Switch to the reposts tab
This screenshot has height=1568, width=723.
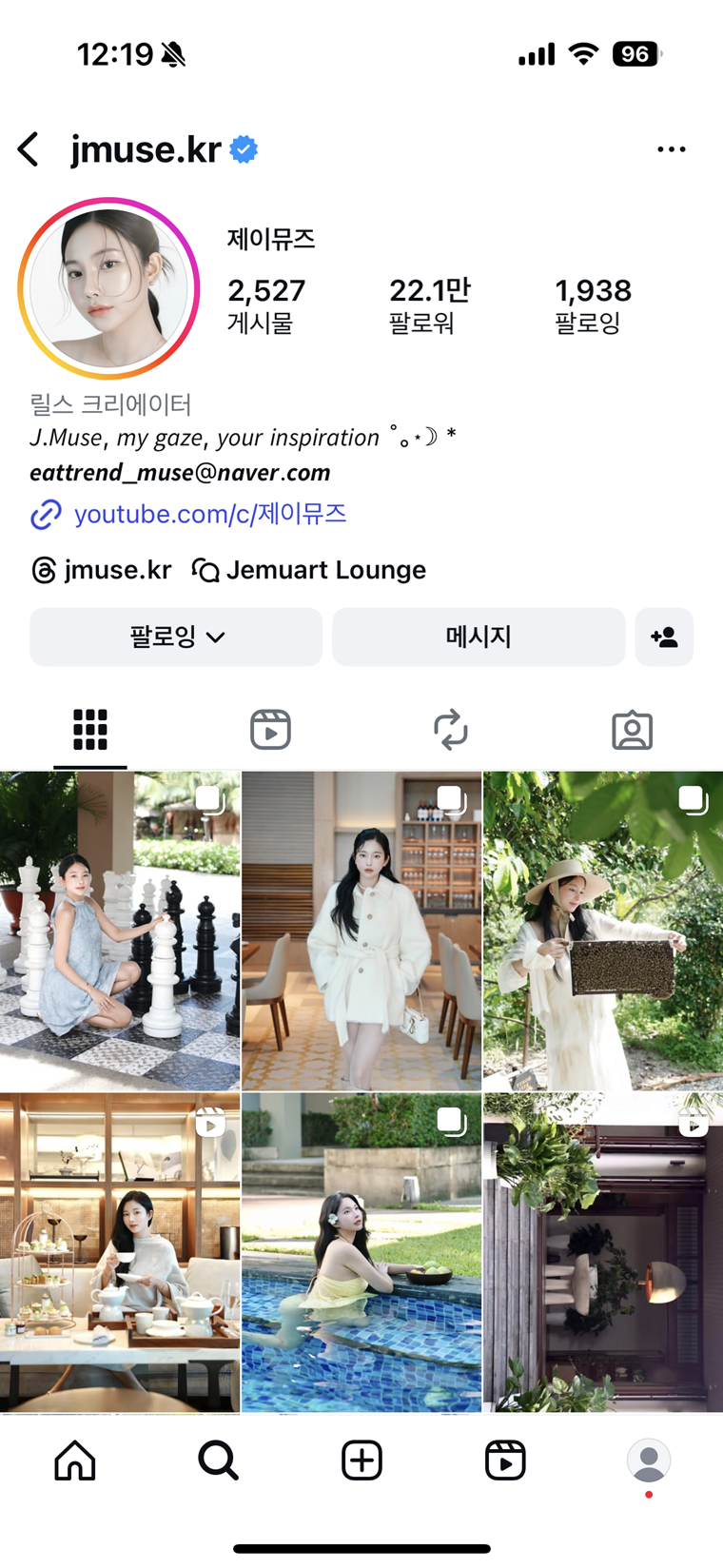(x=451, y=730)
